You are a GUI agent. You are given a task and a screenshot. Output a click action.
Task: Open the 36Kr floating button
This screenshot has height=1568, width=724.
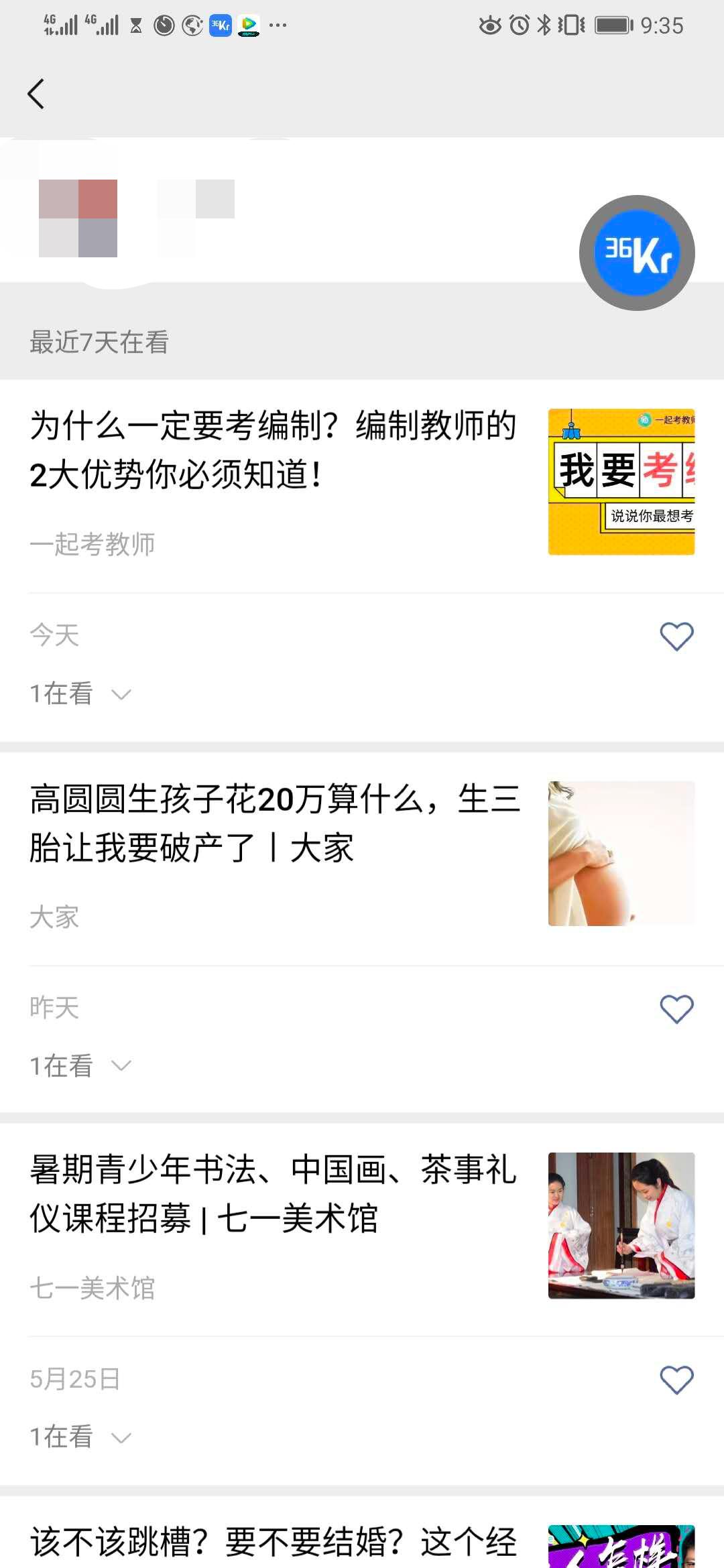pyautogui.click(x=637, y=253)
